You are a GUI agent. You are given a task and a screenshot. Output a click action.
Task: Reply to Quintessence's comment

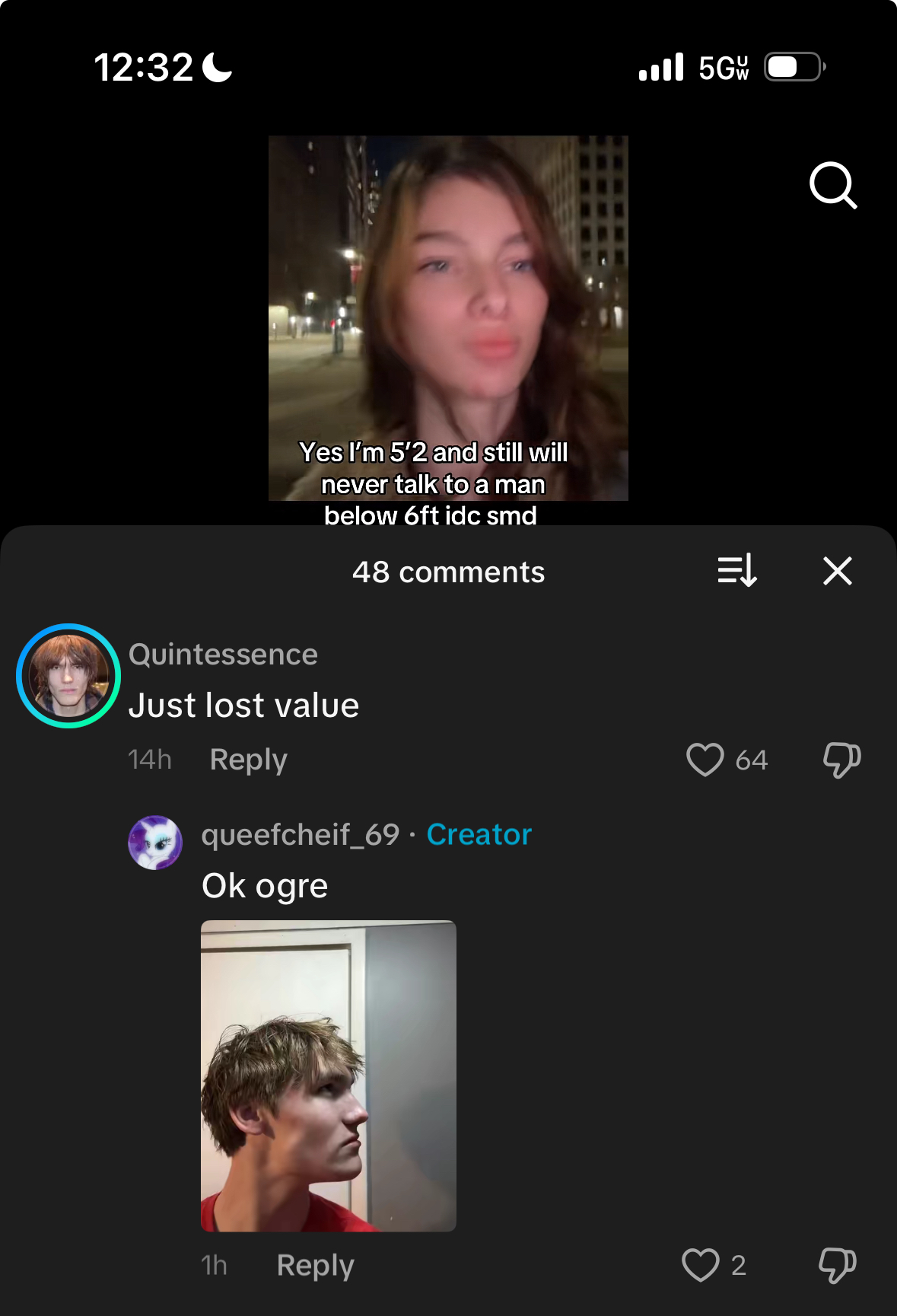tap(248, 760)
